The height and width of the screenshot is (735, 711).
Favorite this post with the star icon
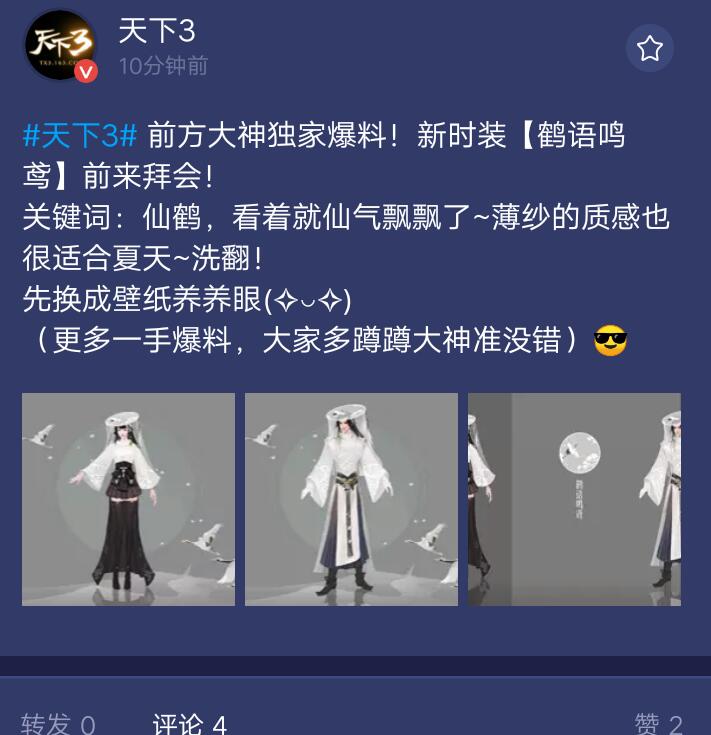pos(650,48)
